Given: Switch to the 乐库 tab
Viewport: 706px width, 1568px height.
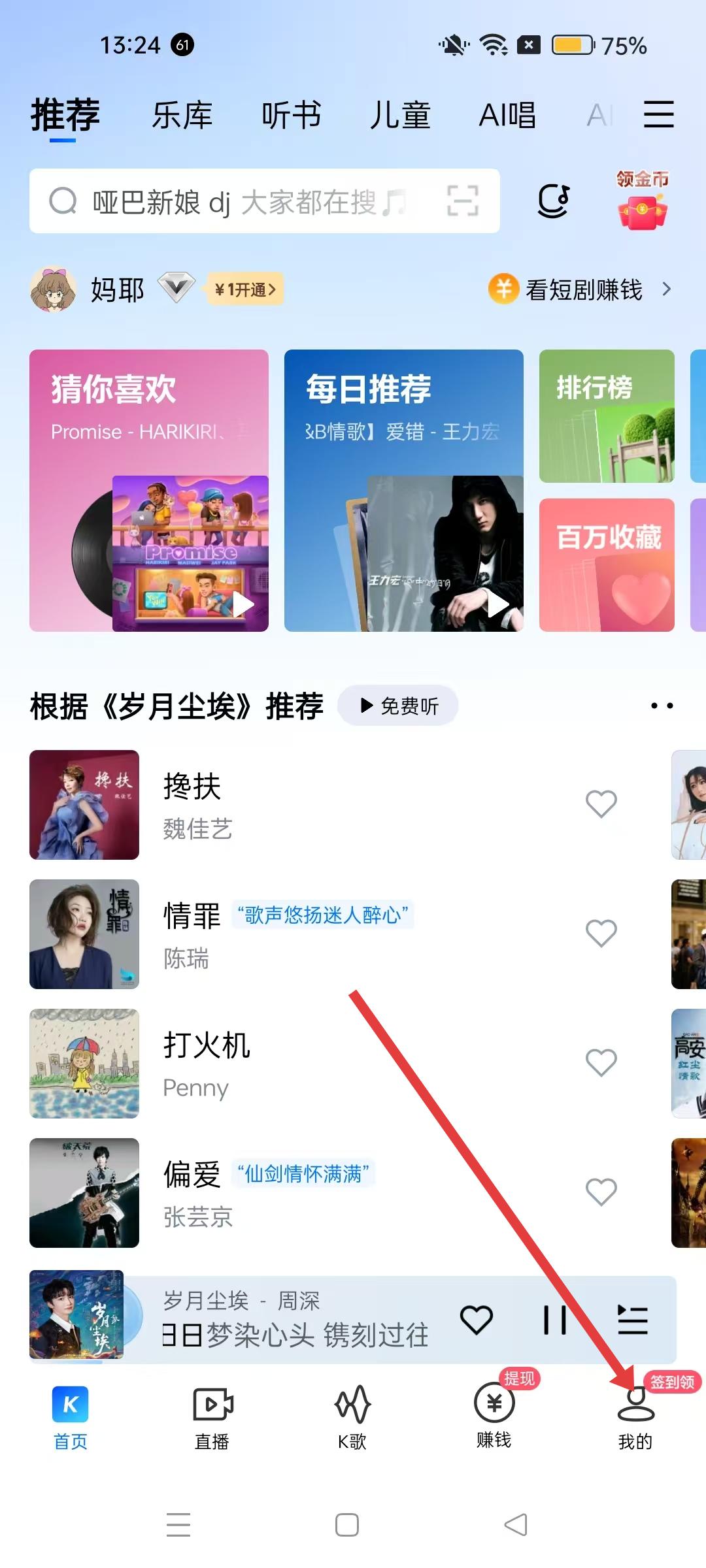Looking at the screenshot, I should click(182, 116).
